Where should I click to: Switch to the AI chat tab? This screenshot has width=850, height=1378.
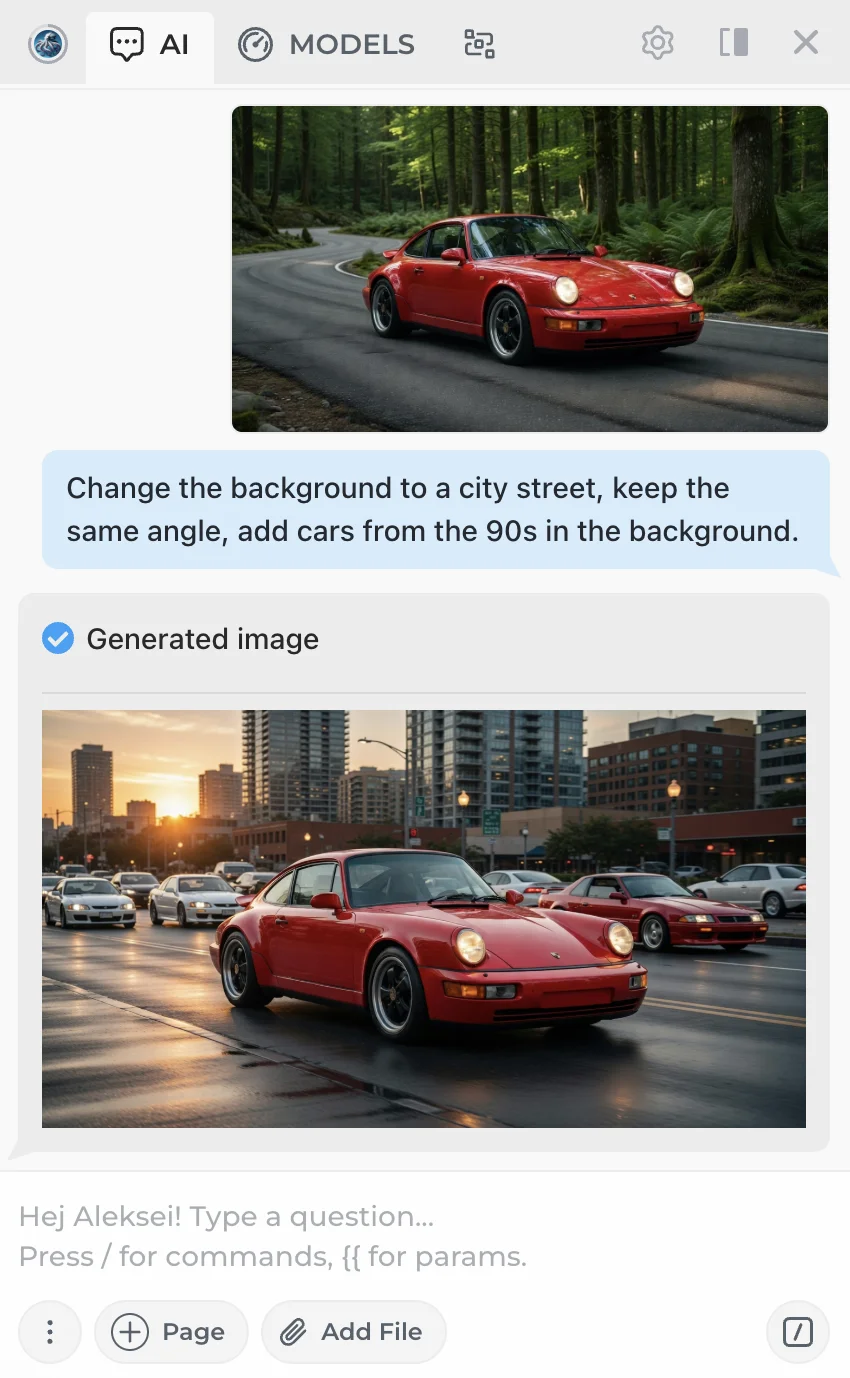click(150, 45)
